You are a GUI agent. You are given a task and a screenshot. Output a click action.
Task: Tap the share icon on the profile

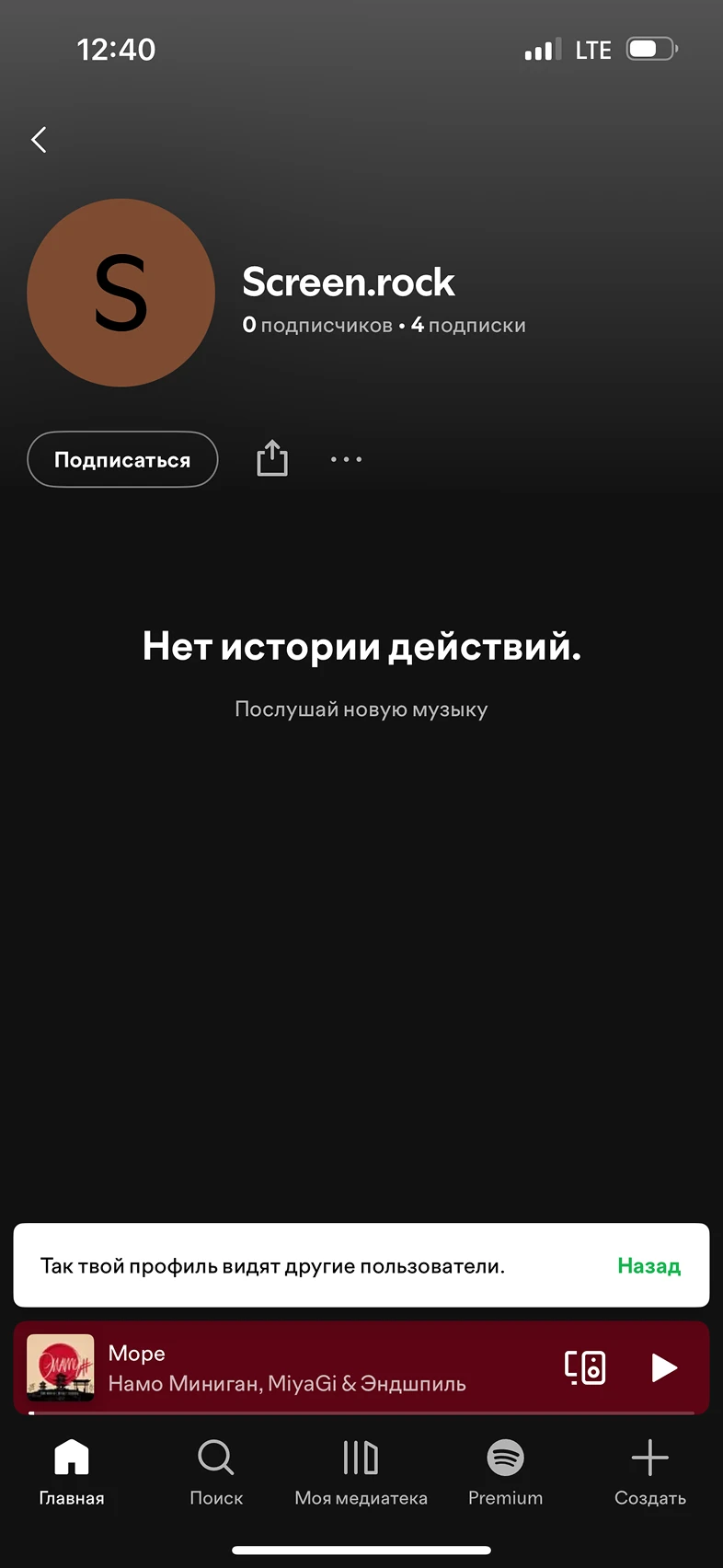point(271,458)
